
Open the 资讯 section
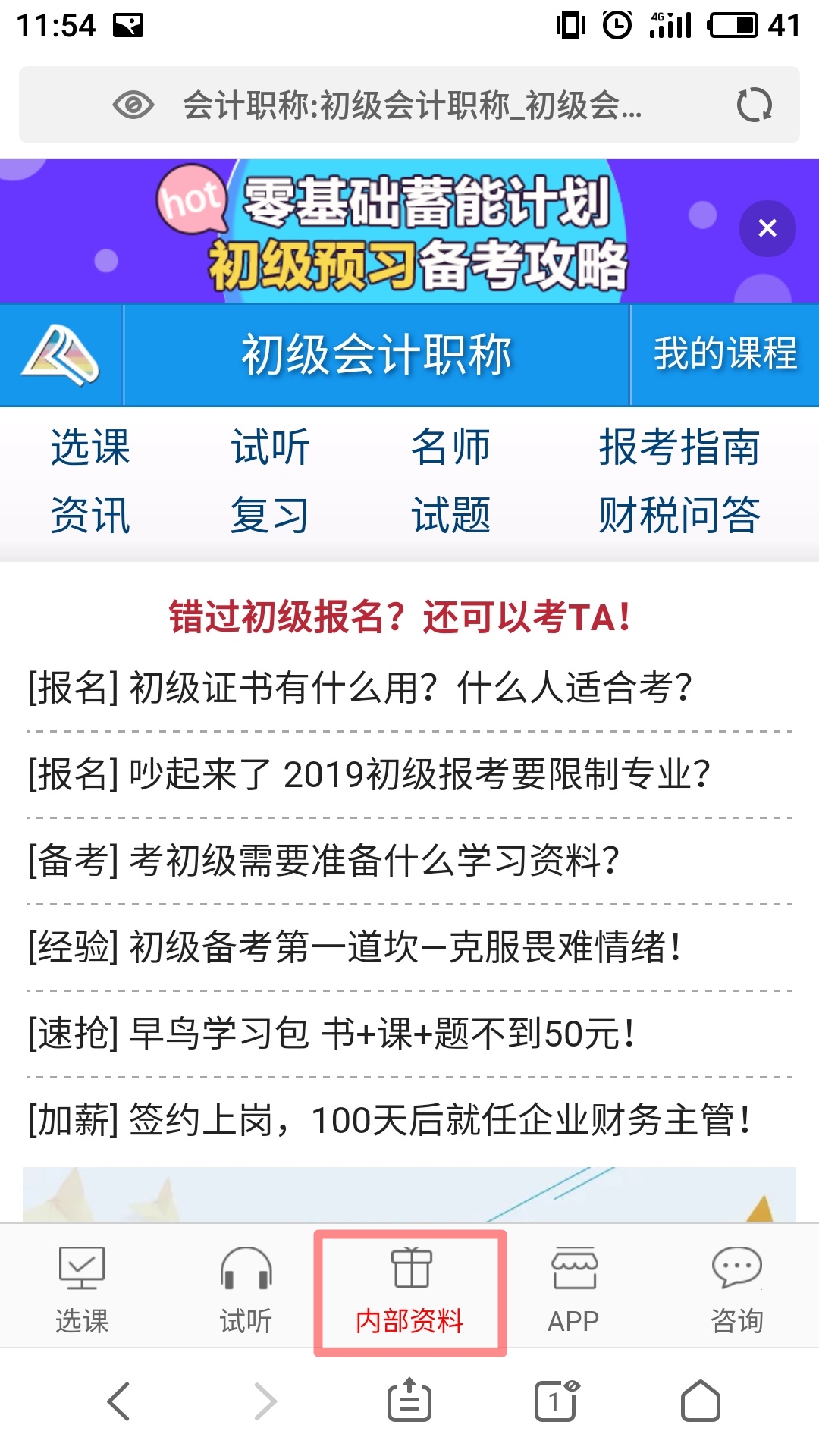(90, 516)
